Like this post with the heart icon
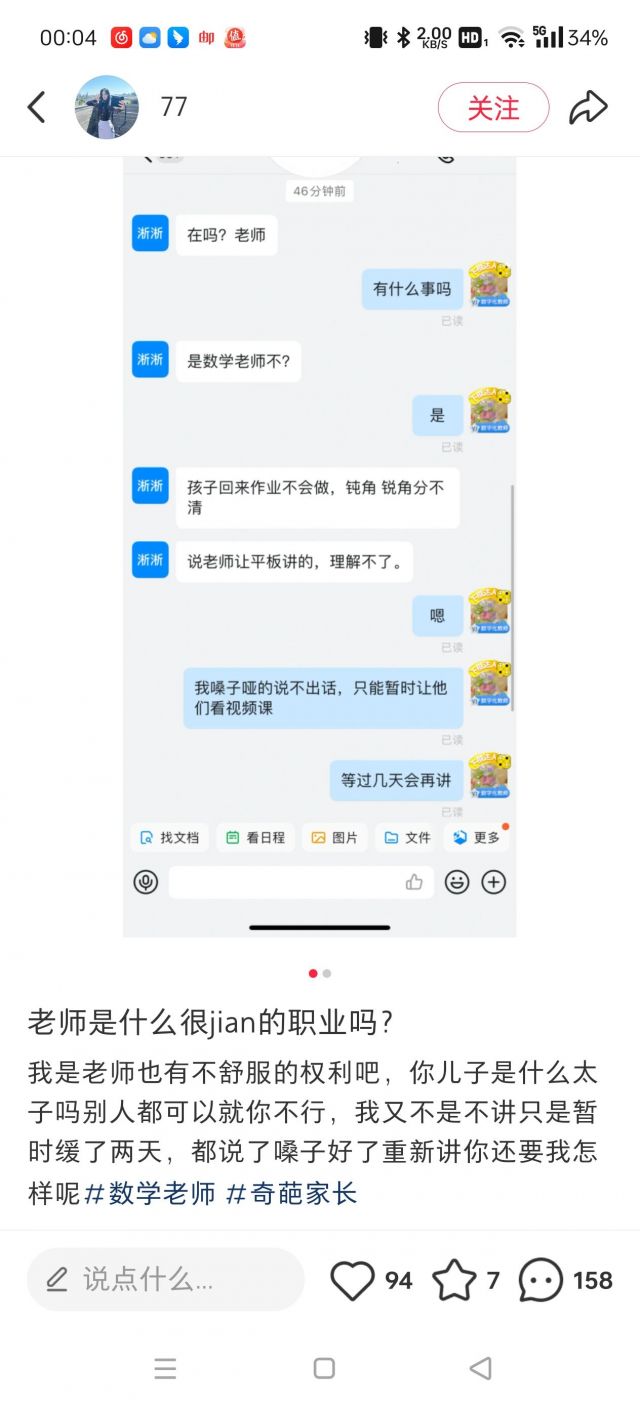The width and height of the screenshot is (640, 1407). [352, 1280]
